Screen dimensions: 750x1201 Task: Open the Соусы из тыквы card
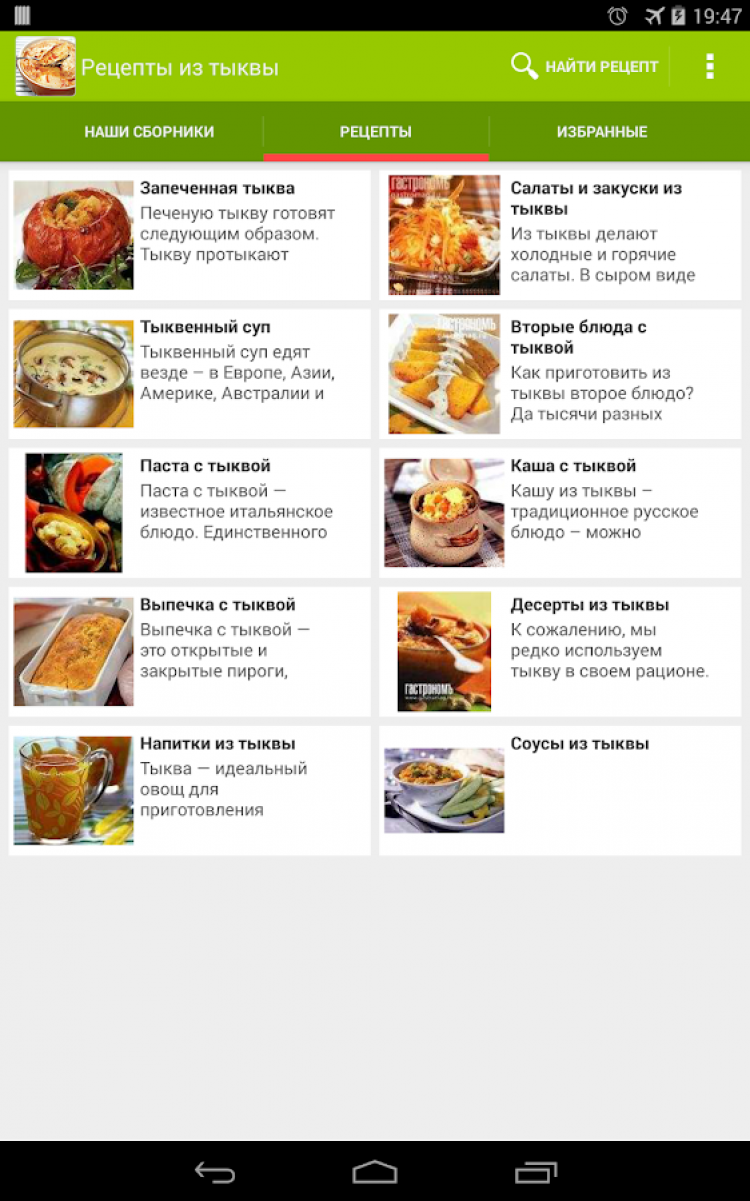coord(560,790)
